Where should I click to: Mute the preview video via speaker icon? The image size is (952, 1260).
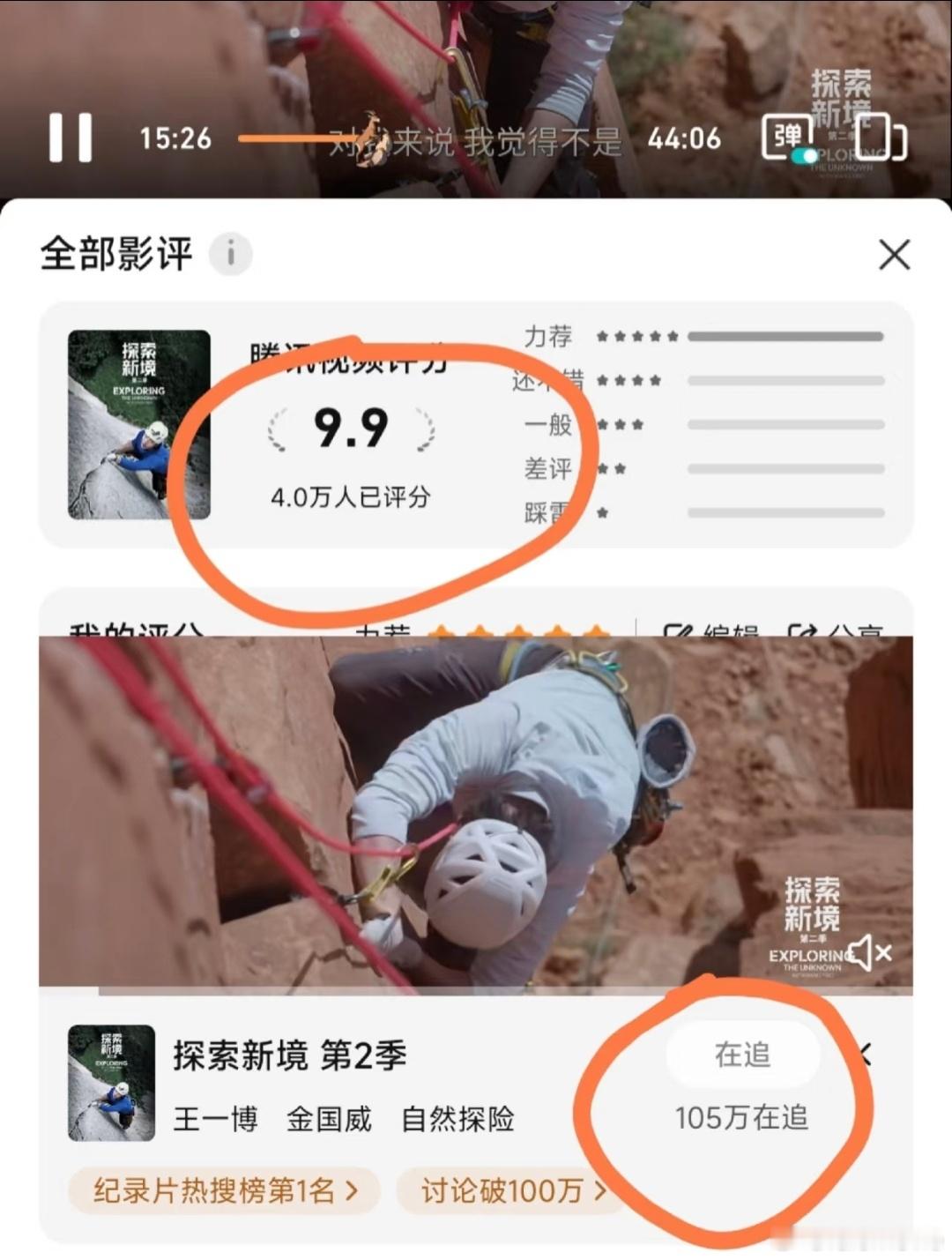pyautogui.click(x=866, y=951)
